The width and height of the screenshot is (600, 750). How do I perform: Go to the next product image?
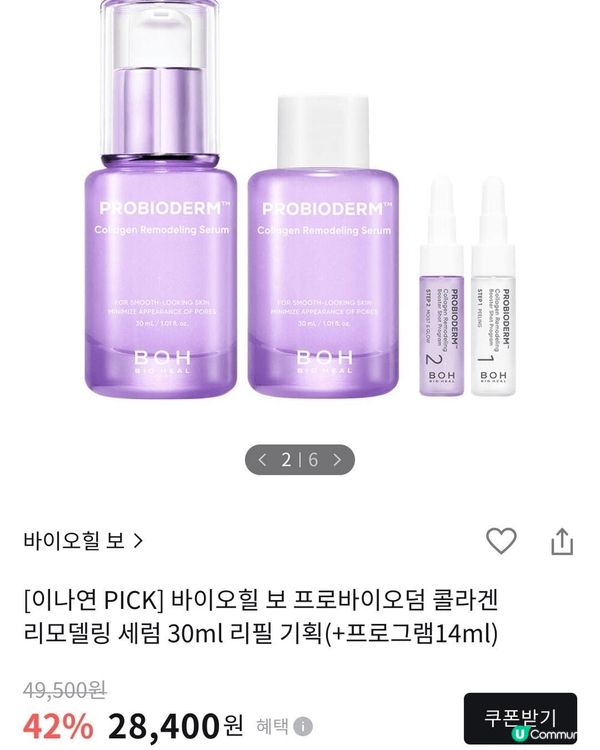tap(338, 460)
